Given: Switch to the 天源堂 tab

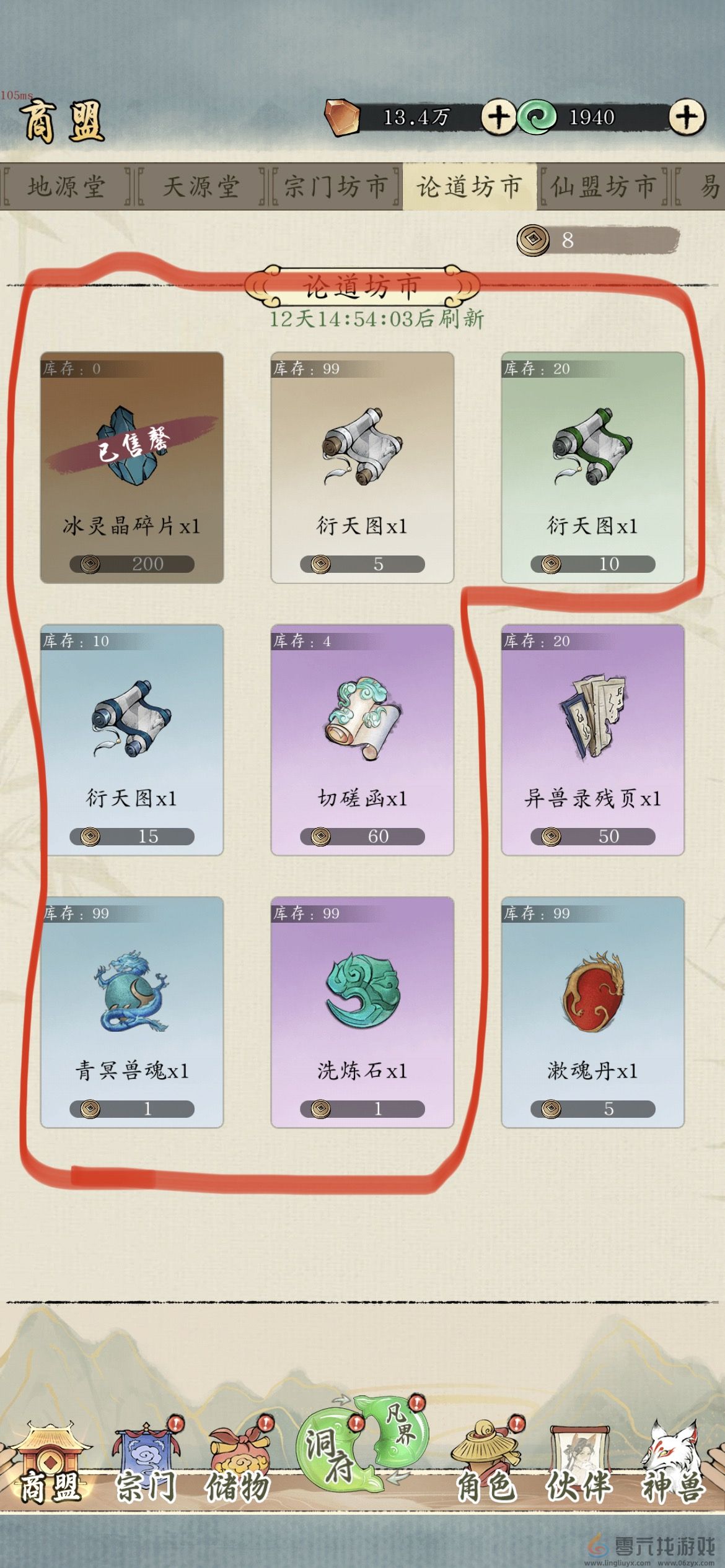Looking at the screenshot, I should pyautogui.click(x=201, y=186).
